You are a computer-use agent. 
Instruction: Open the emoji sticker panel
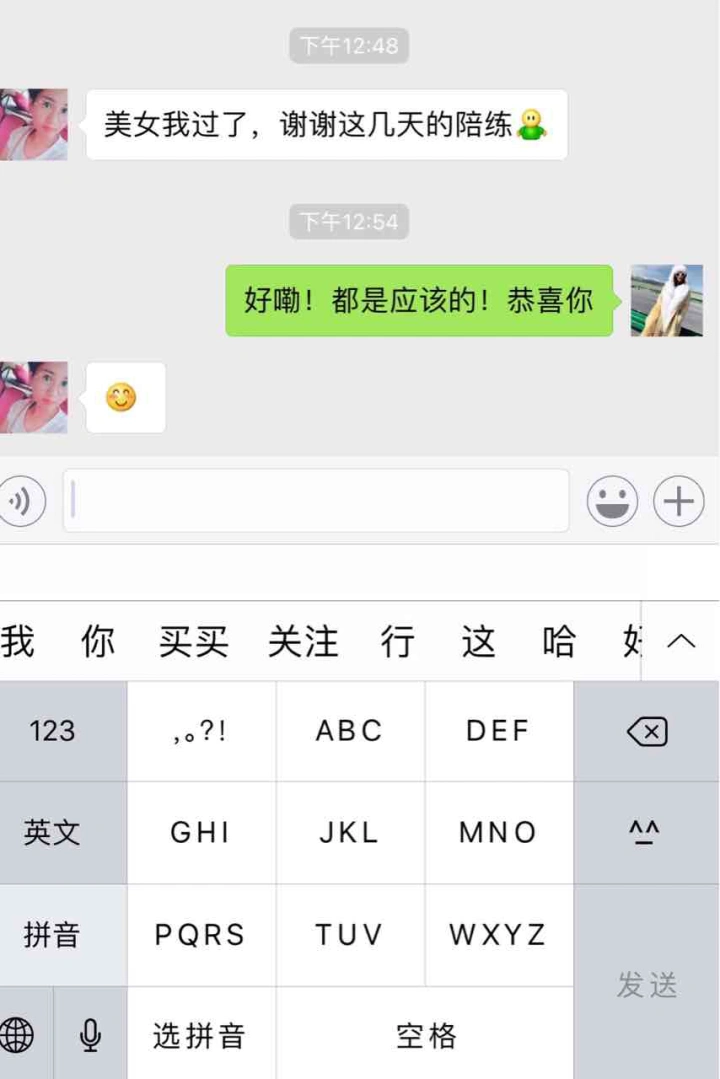click(612, 500)
